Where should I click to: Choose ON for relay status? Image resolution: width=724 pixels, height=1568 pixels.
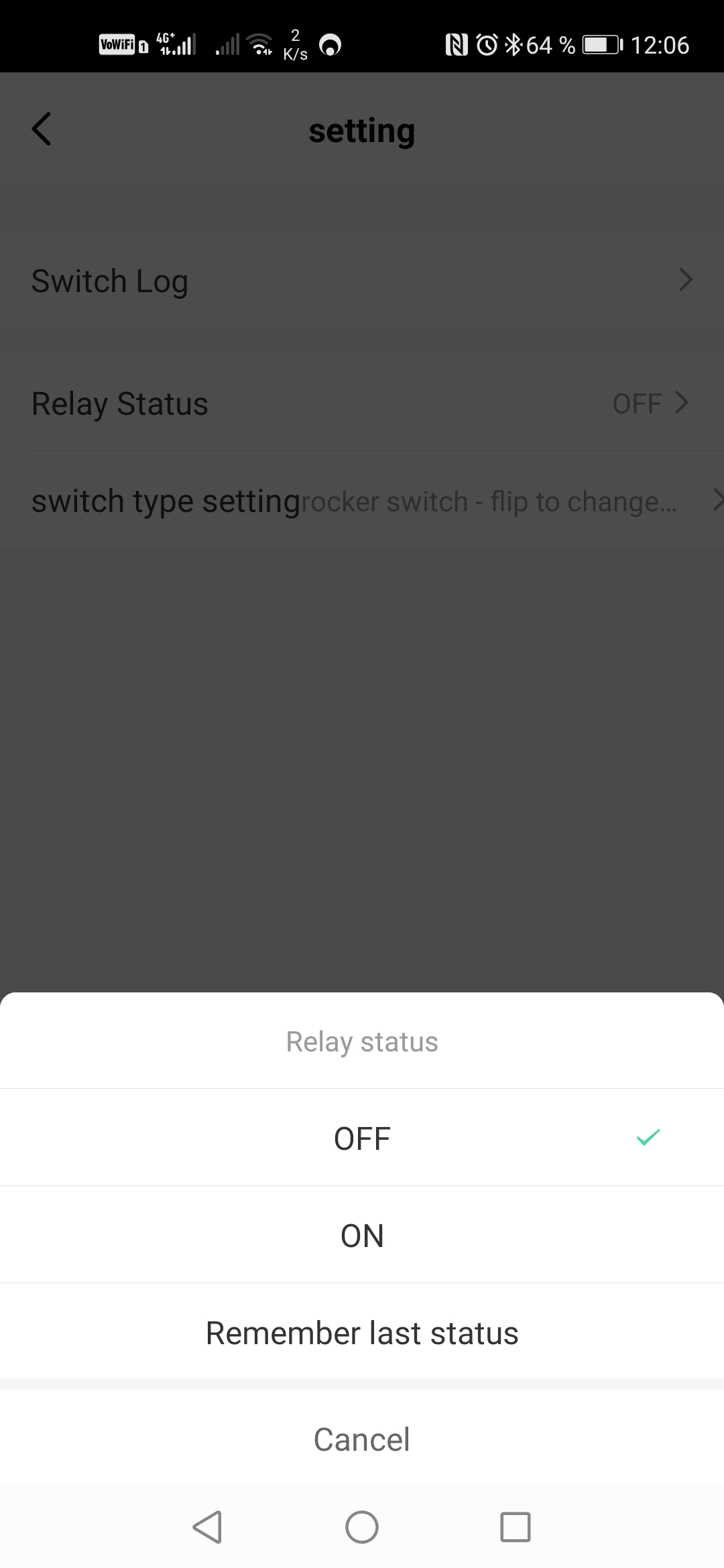(x=362, y=1236)
